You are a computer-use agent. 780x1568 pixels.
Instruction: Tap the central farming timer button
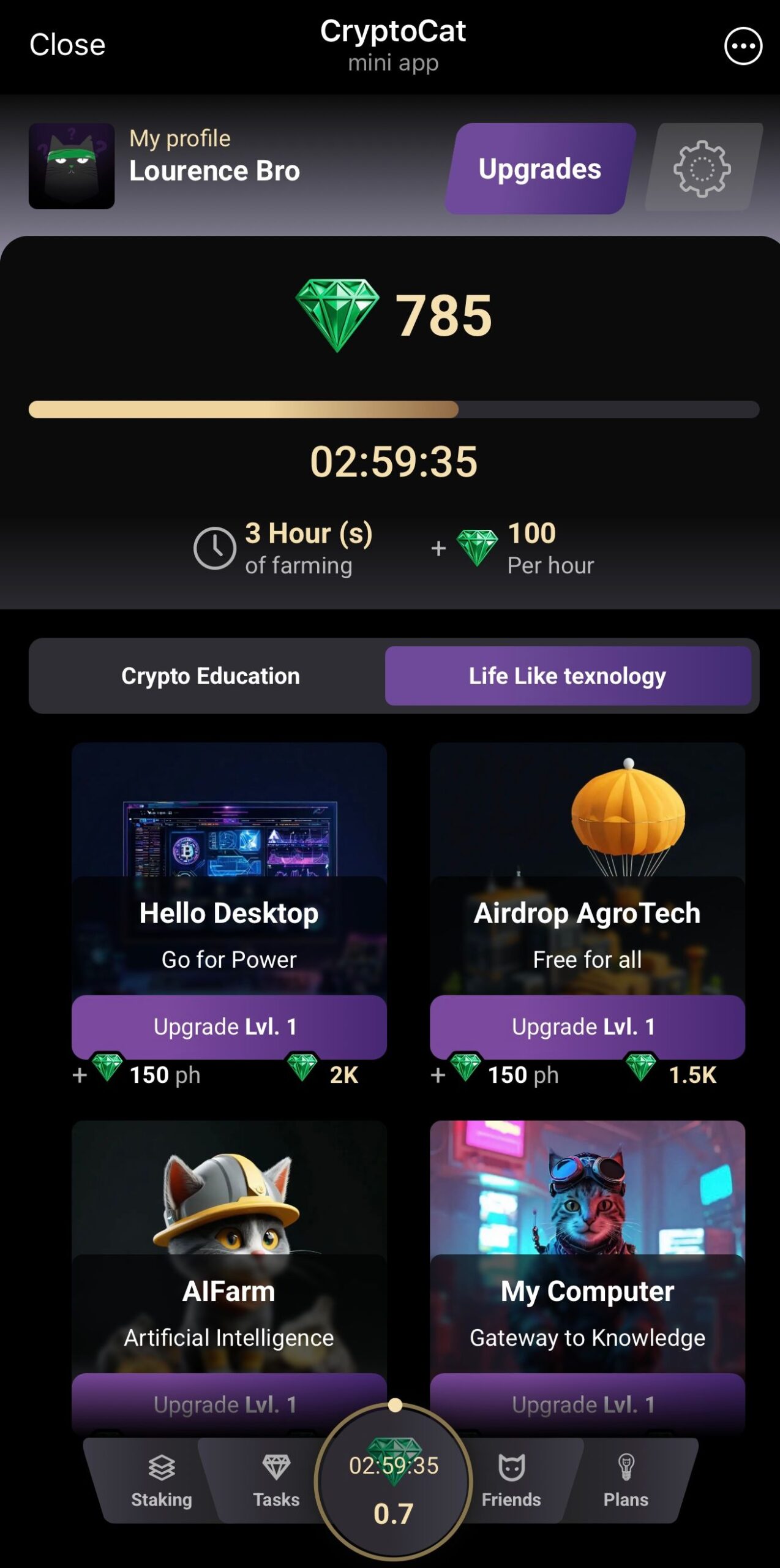click(x=393, y=1483)
